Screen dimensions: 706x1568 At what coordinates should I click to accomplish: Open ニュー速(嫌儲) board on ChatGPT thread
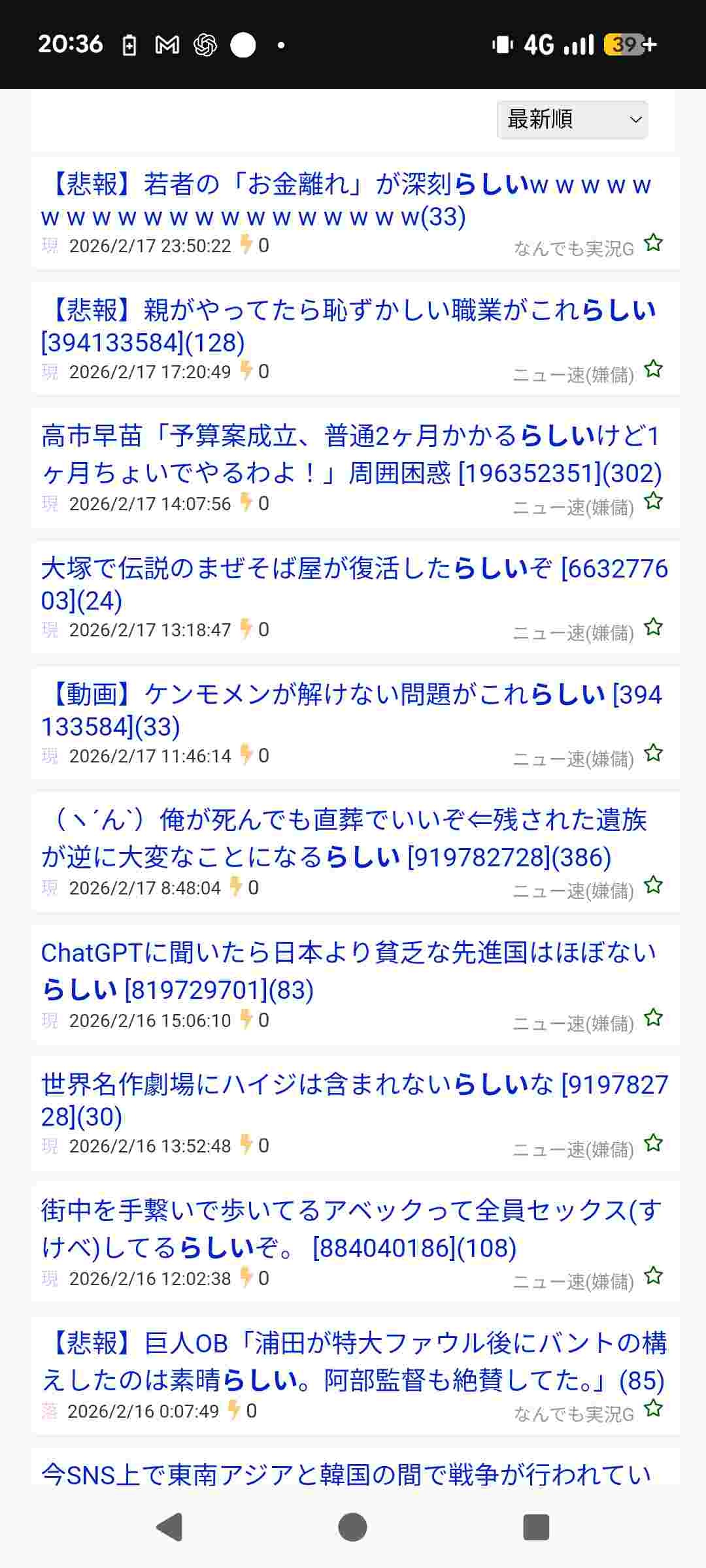click(x=573, y=1023)
